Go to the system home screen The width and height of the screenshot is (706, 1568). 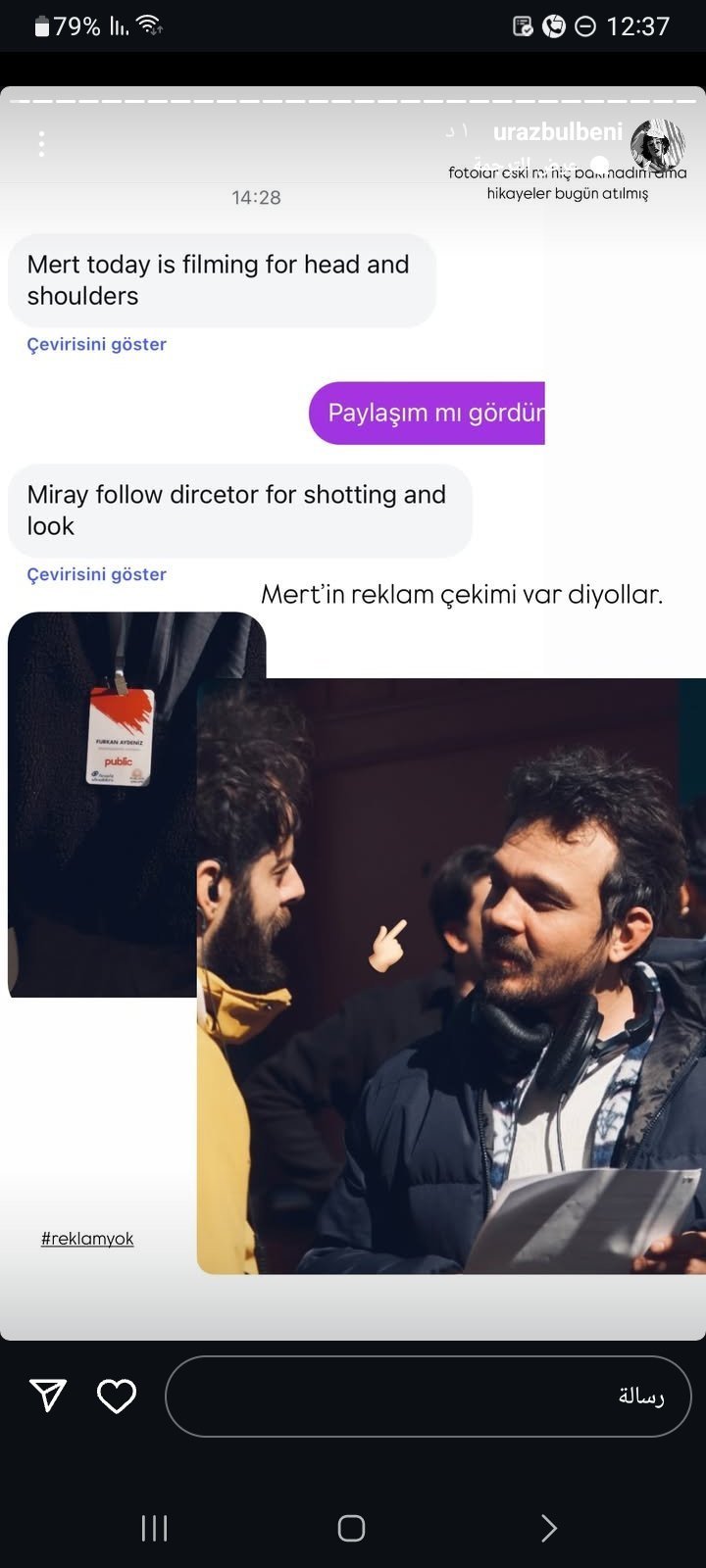351,1528
